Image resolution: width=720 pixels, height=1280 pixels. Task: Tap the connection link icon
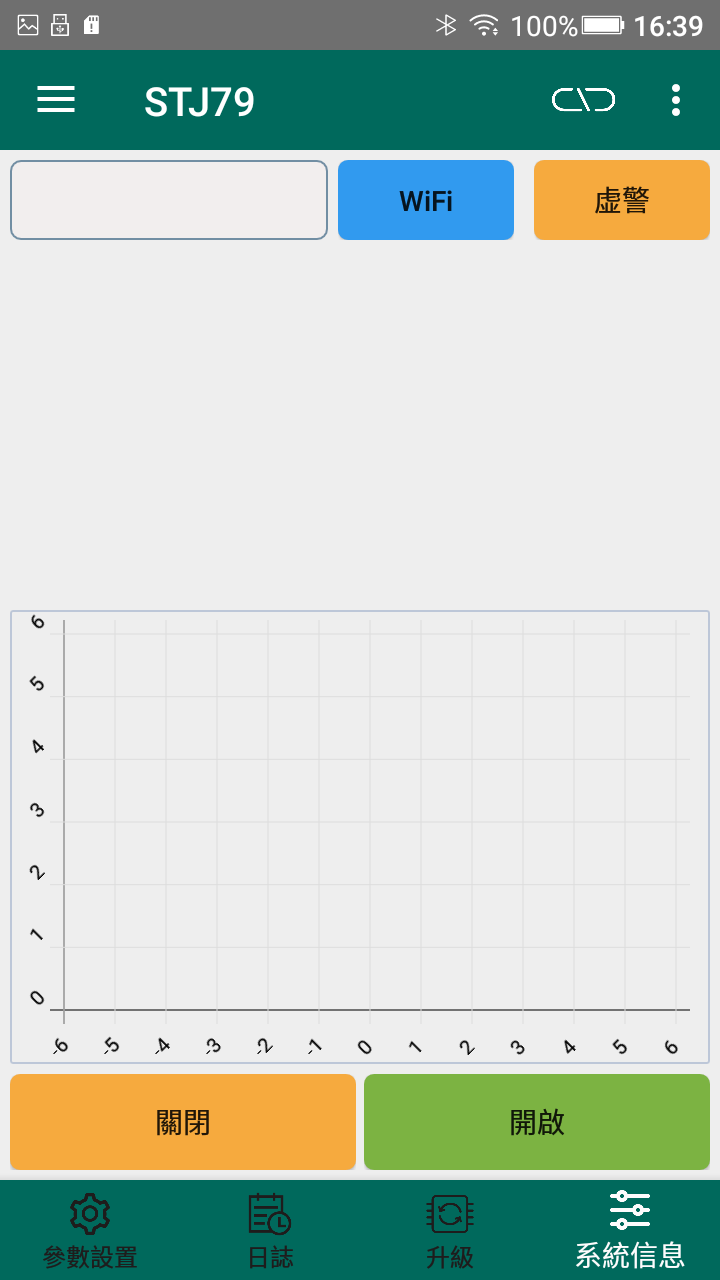(x=583, y=100)
